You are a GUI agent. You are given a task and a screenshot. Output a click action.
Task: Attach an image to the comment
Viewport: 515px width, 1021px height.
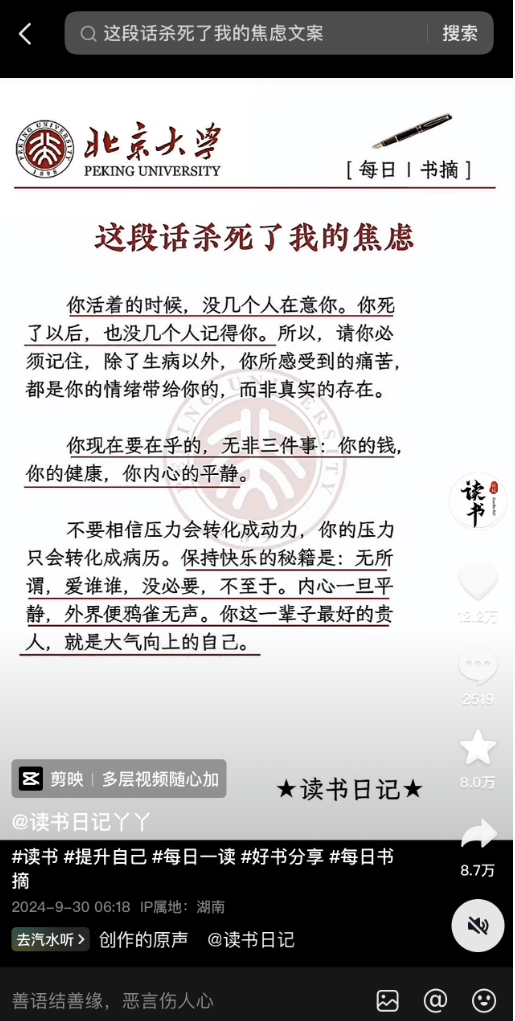coord(387,1000)
